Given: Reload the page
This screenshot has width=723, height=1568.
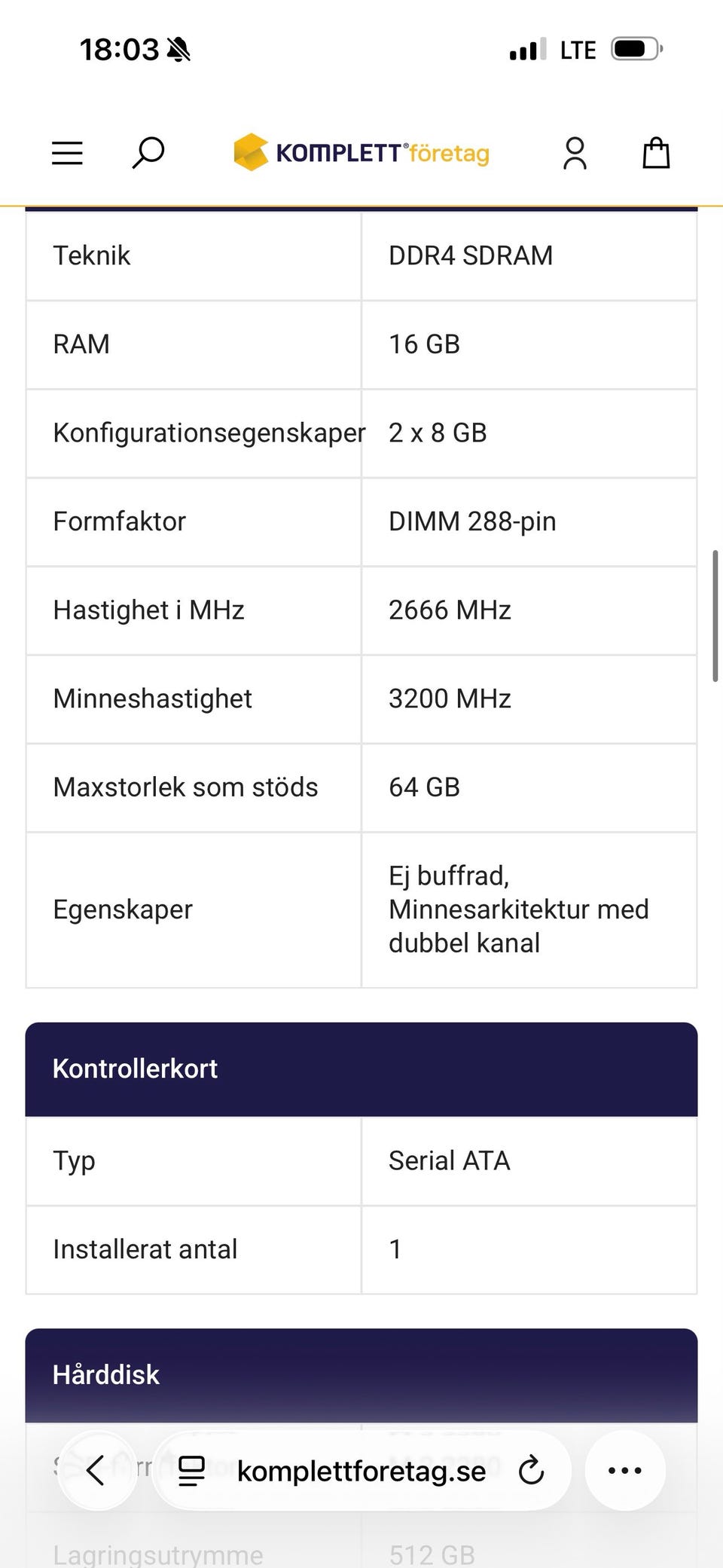Looking at the screenshot, I should click(x=531, y=1470).
